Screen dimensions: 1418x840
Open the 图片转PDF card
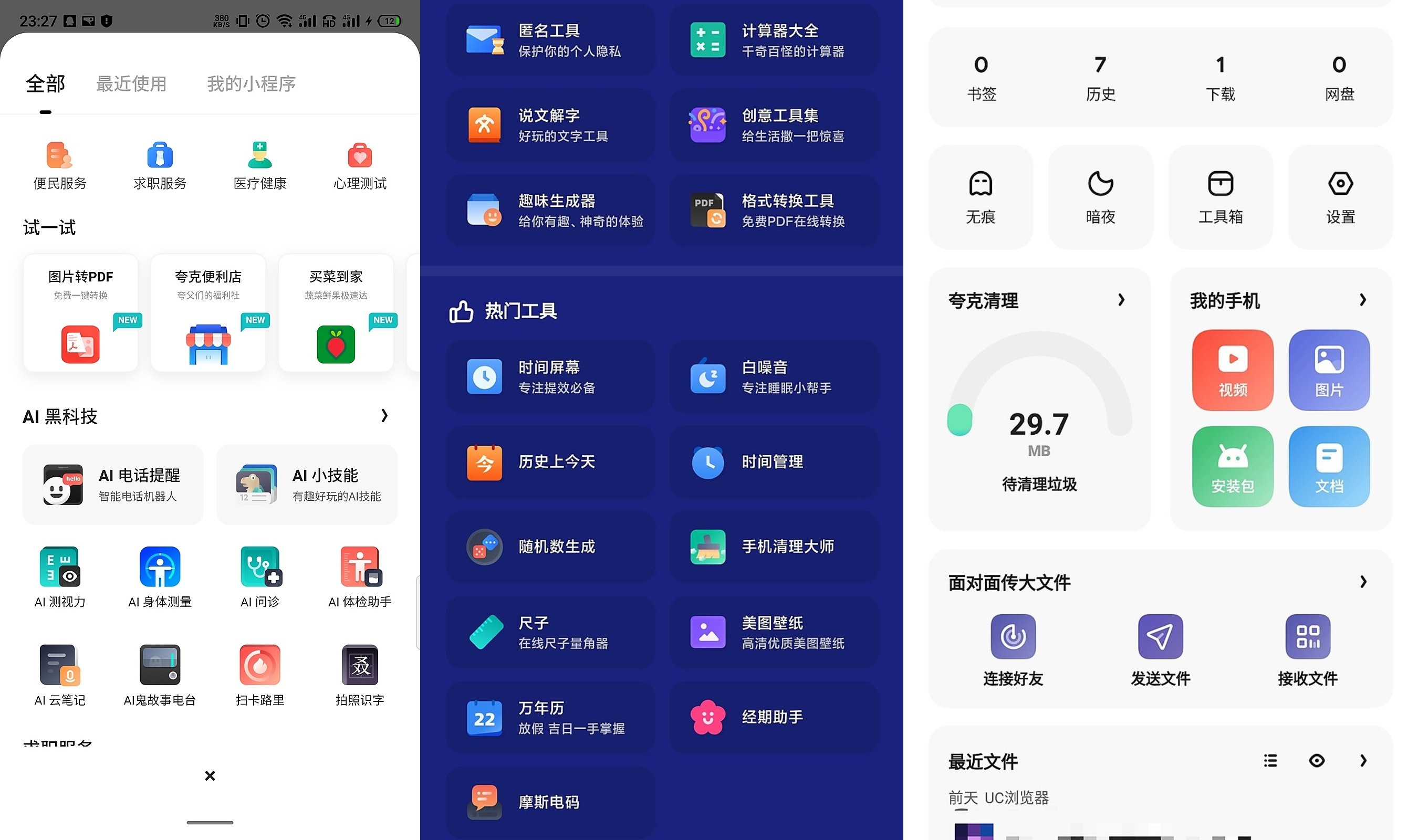tap(80, 313)
